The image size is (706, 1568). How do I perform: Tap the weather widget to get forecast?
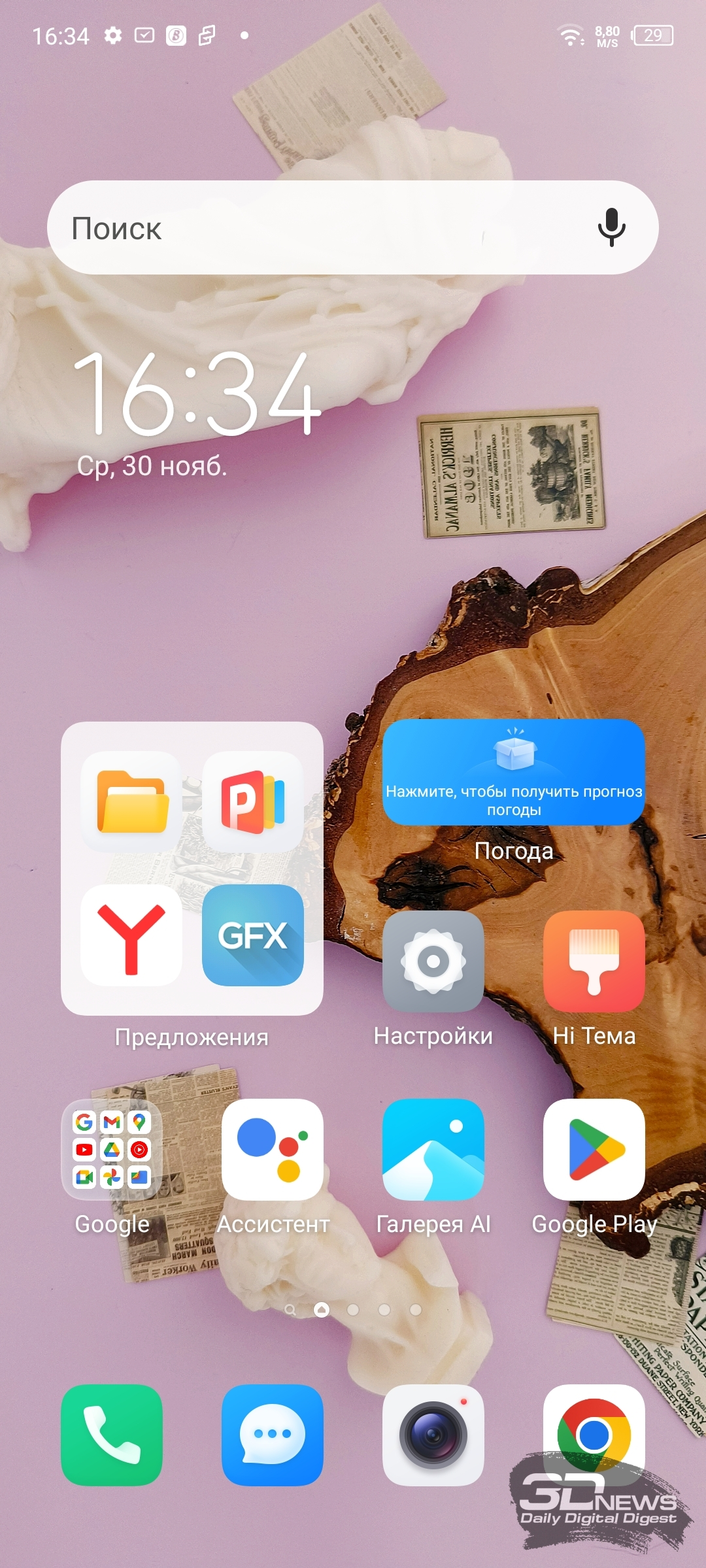tap(514, 772)
